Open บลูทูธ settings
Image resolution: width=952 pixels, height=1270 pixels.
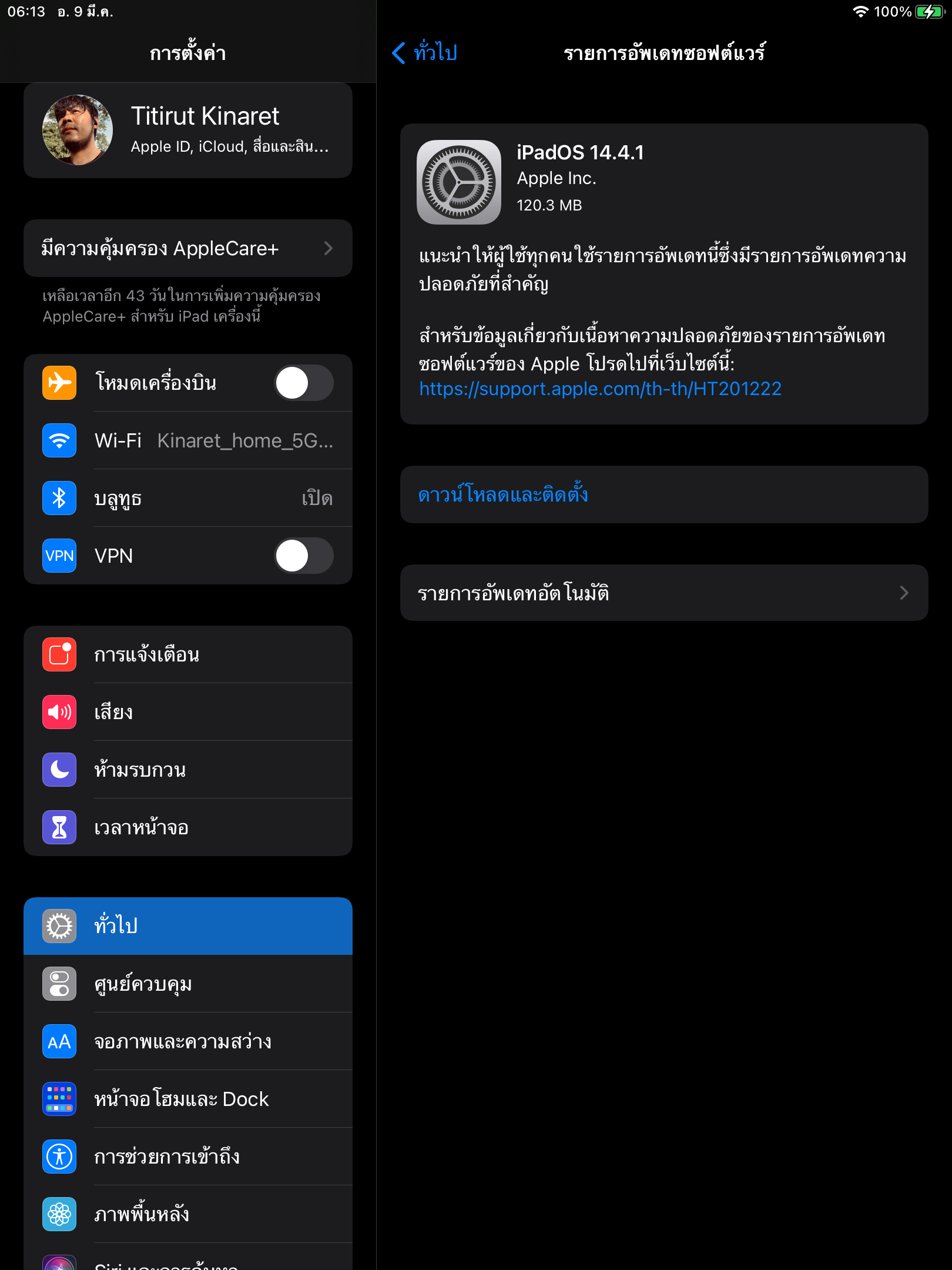[188, 498]
